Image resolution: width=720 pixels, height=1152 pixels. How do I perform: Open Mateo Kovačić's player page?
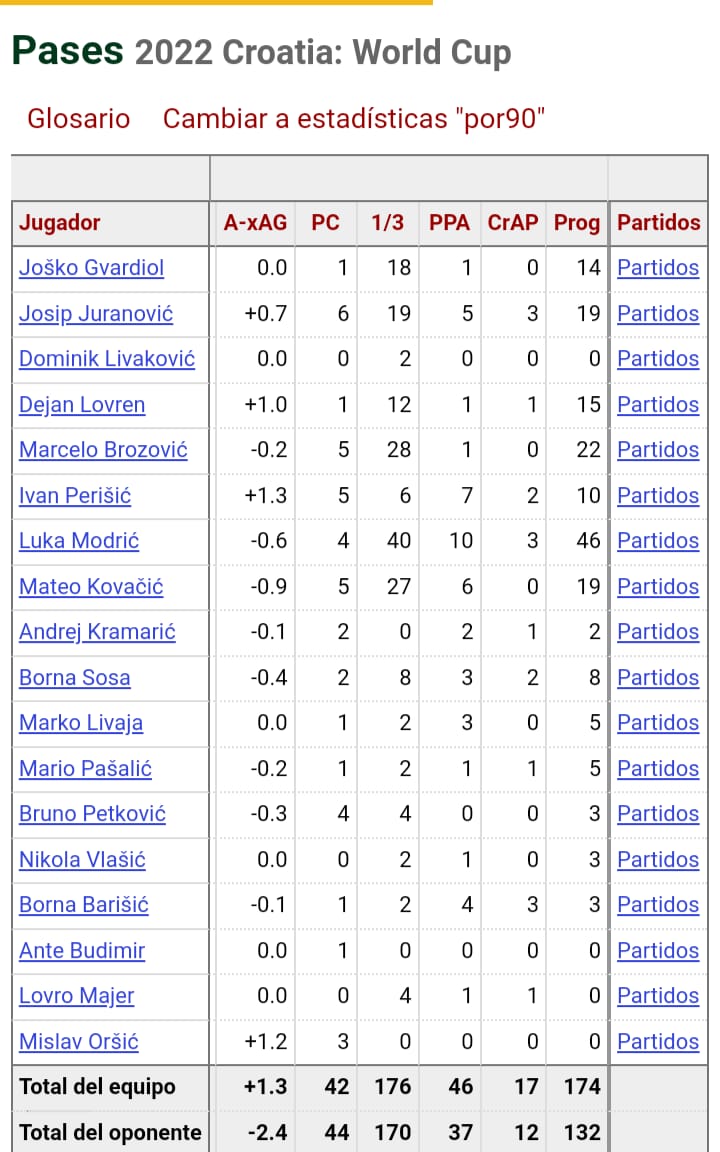click(91, 586)
